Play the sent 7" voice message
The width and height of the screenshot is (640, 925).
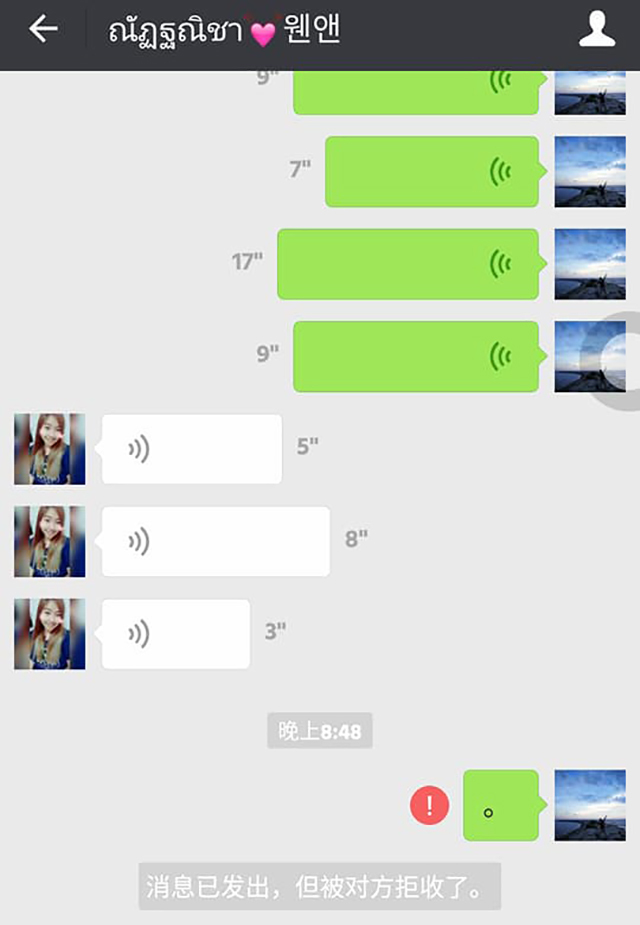click(432, 172)
